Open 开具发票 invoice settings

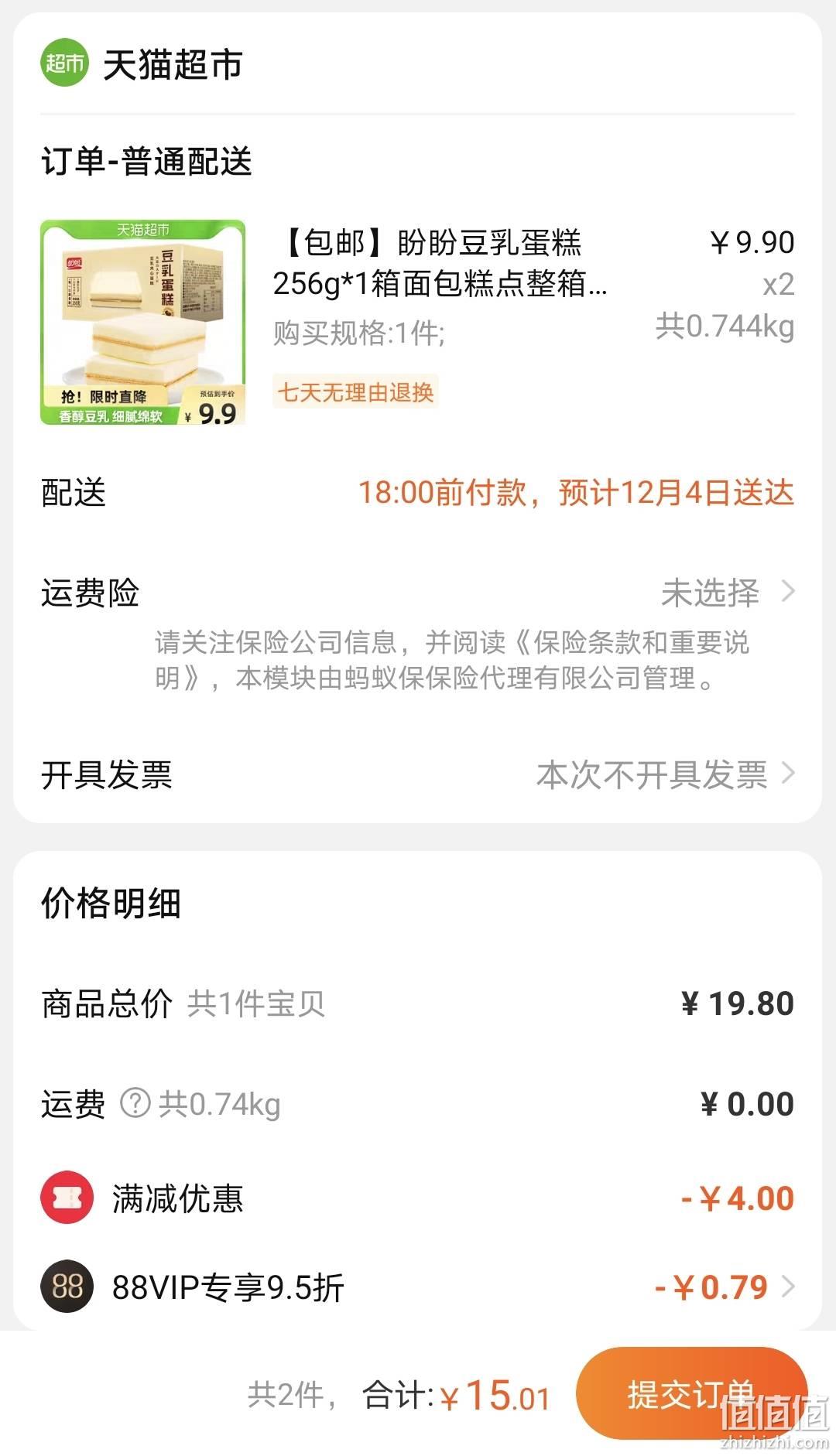[x=664, y=774]
